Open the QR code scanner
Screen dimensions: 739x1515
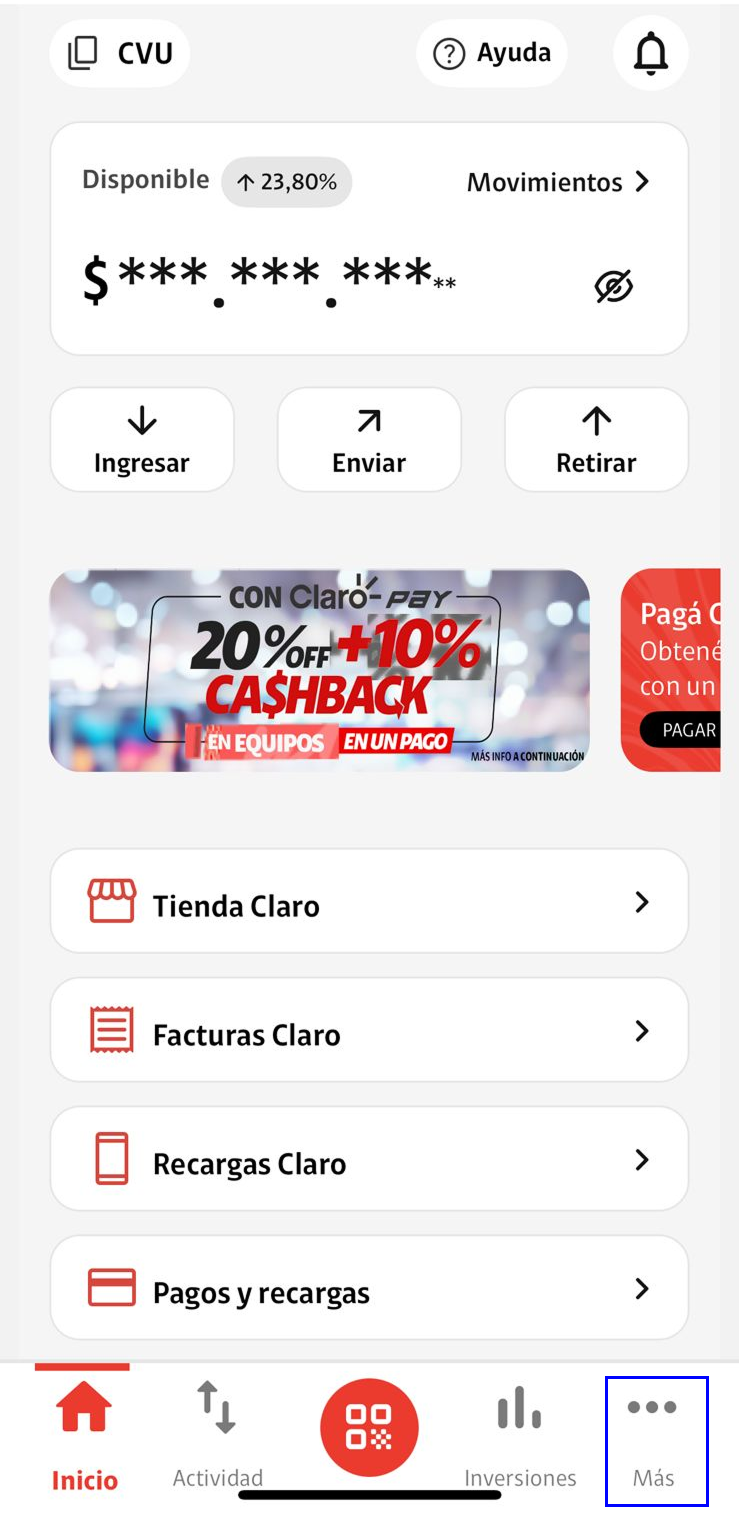coord(368,1428)
